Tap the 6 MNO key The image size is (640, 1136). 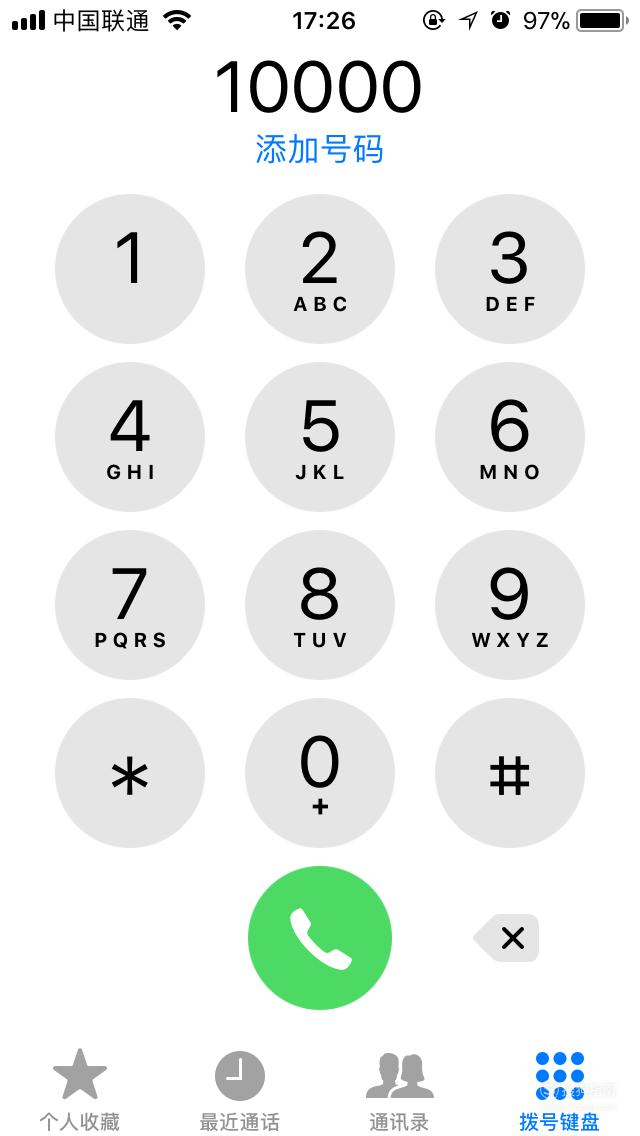(x=510, y=437)
